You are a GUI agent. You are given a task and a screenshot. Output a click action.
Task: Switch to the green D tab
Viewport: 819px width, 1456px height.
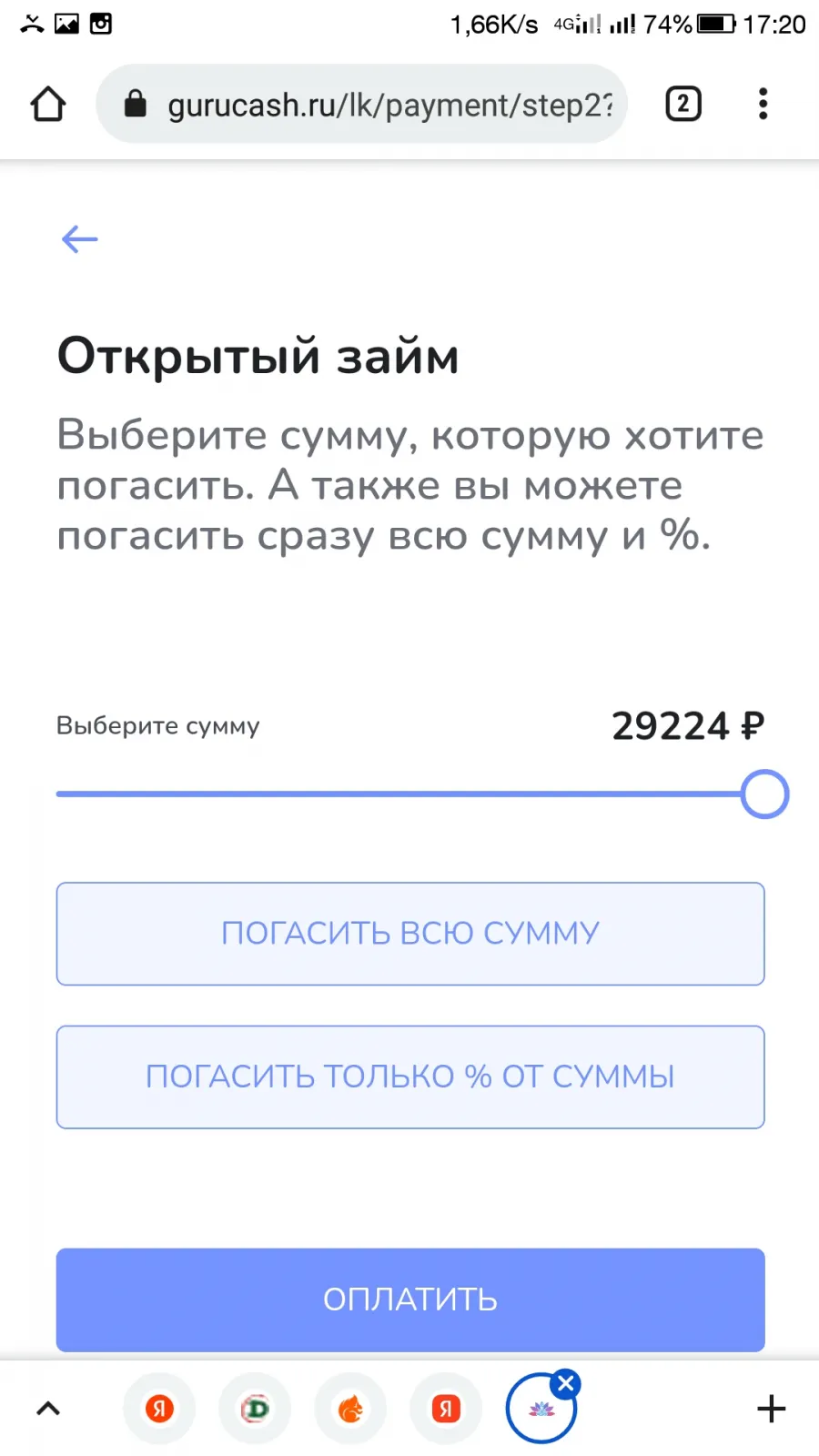point(255,1409)
